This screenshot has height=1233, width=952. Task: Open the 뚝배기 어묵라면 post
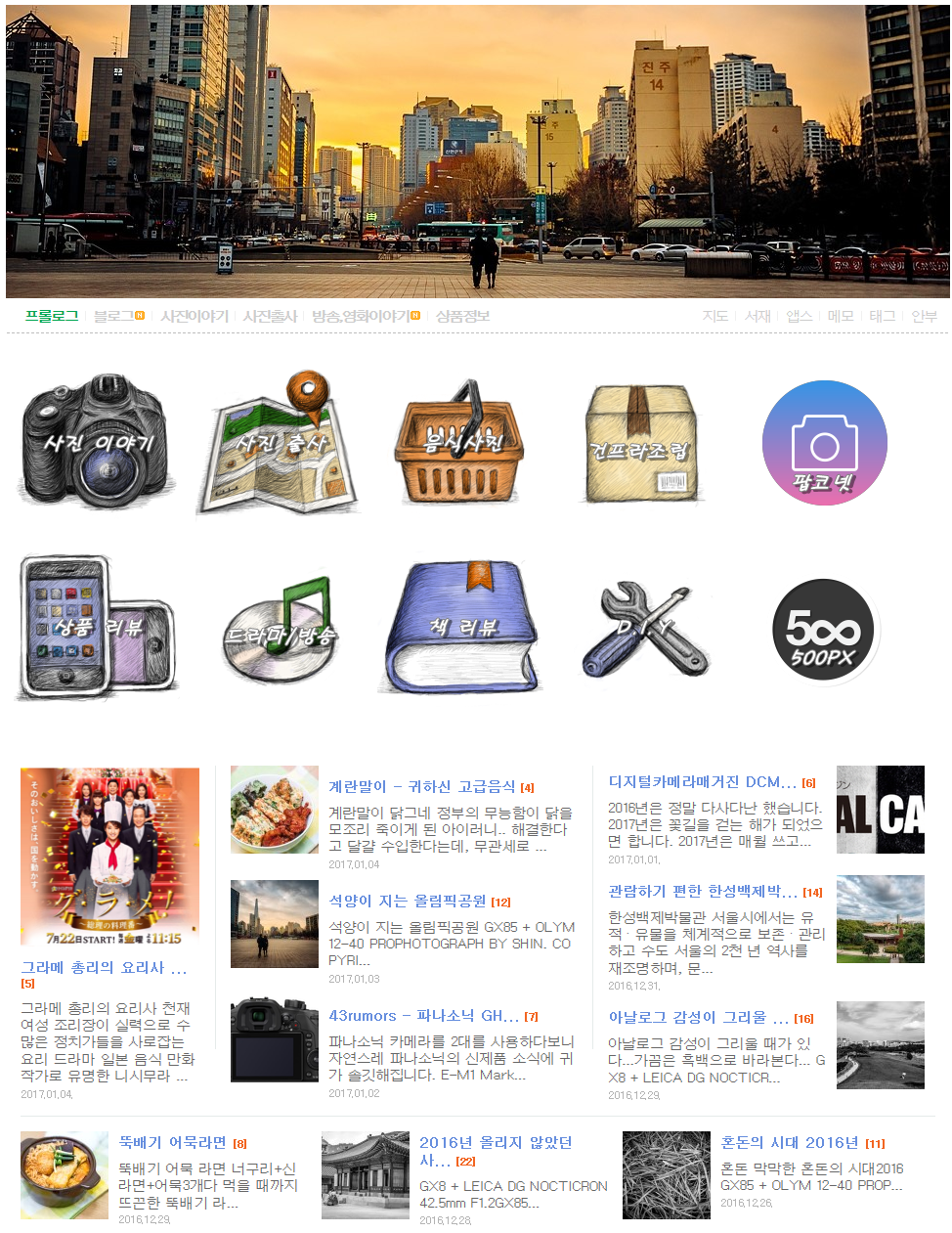[x=172, y=1142]
